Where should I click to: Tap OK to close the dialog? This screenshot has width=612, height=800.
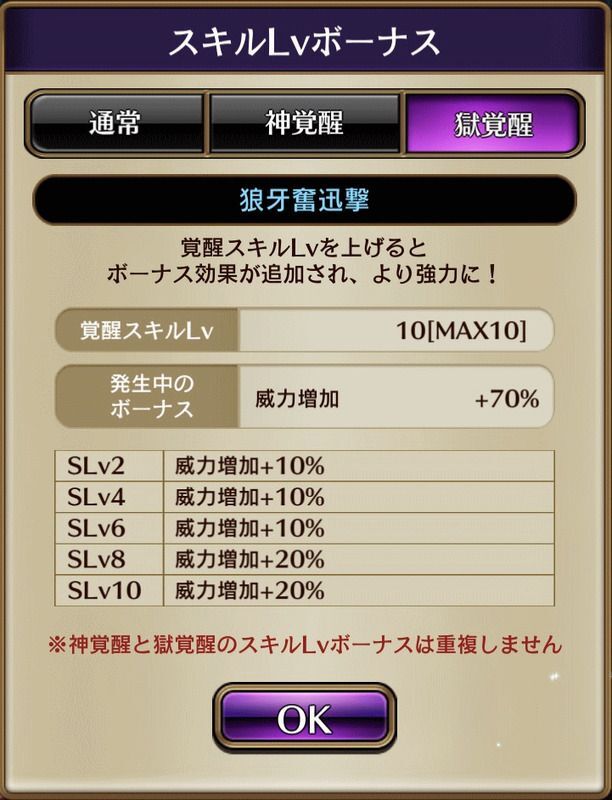304,720
